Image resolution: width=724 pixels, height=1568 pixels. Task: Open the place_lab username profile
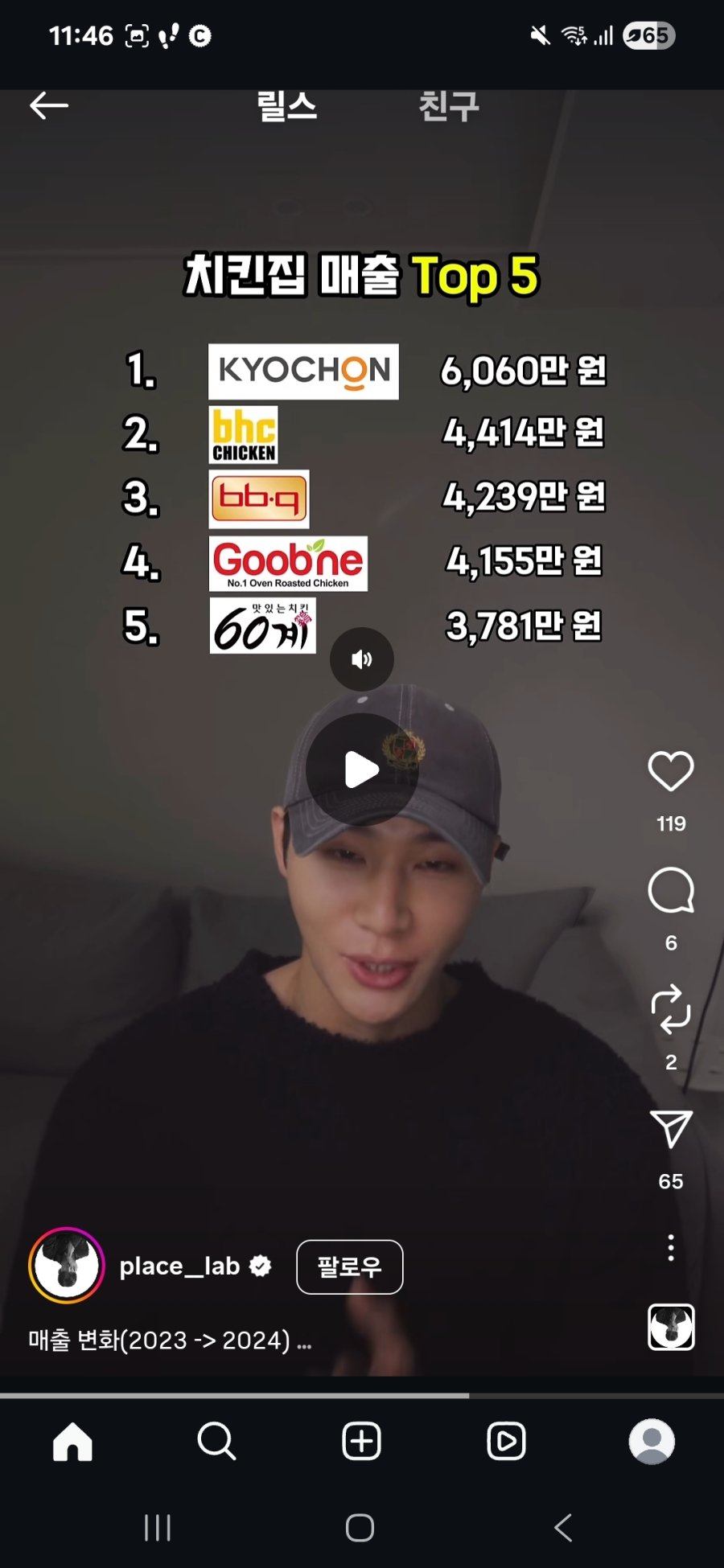[179, 1266]
